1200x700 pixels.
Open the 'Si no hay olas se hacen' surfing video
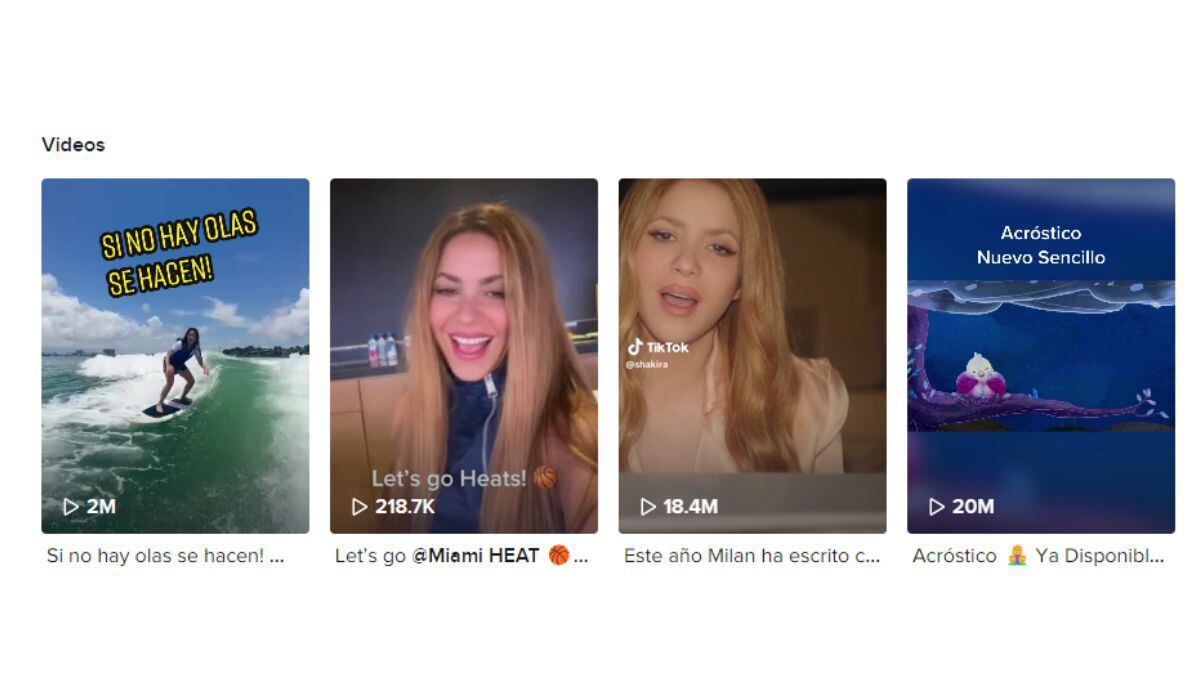[175, 355]
